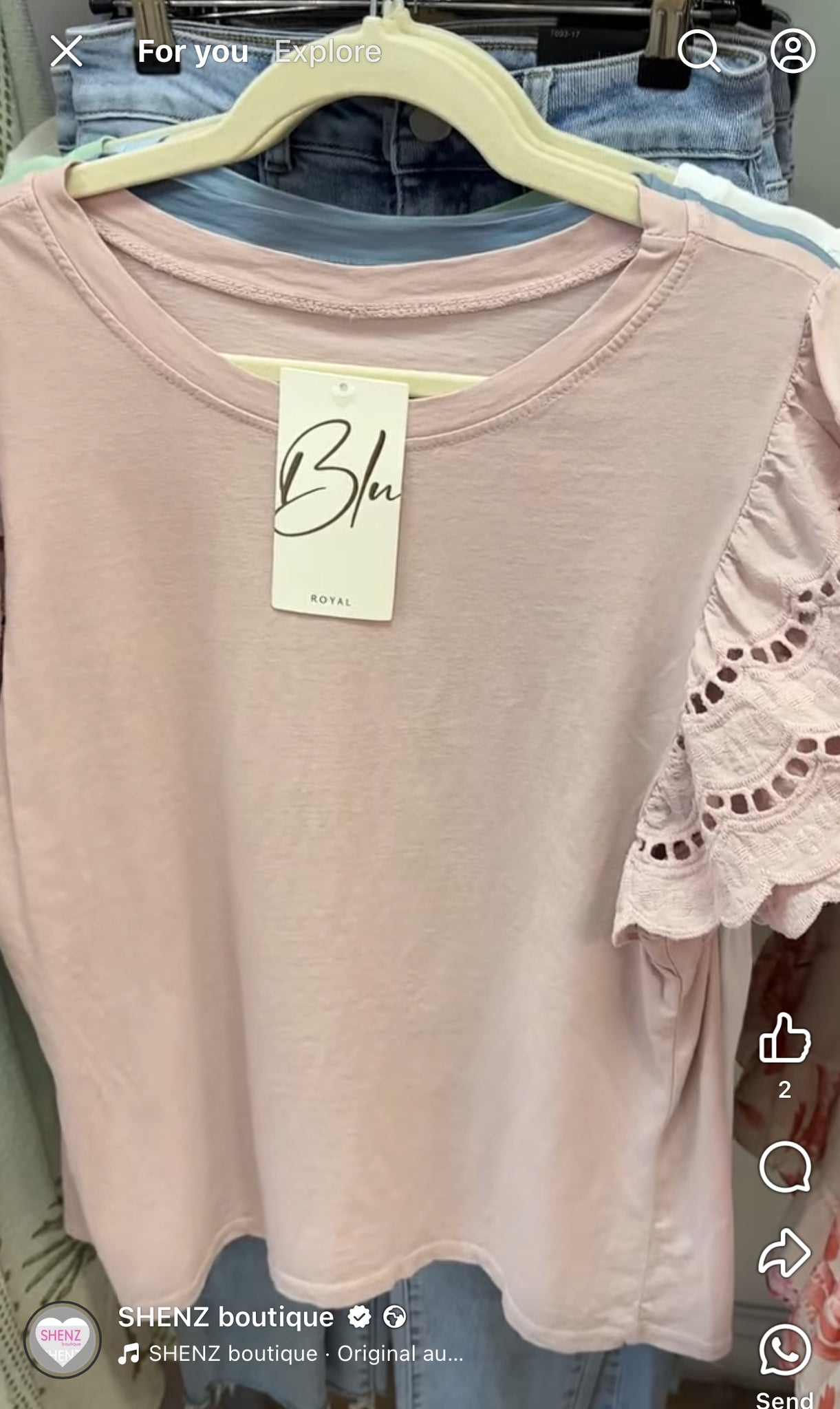This screenshot has width=840, height=1409.
Task: Open SHENZ boutique page name
Action: tap(226, 1317)
